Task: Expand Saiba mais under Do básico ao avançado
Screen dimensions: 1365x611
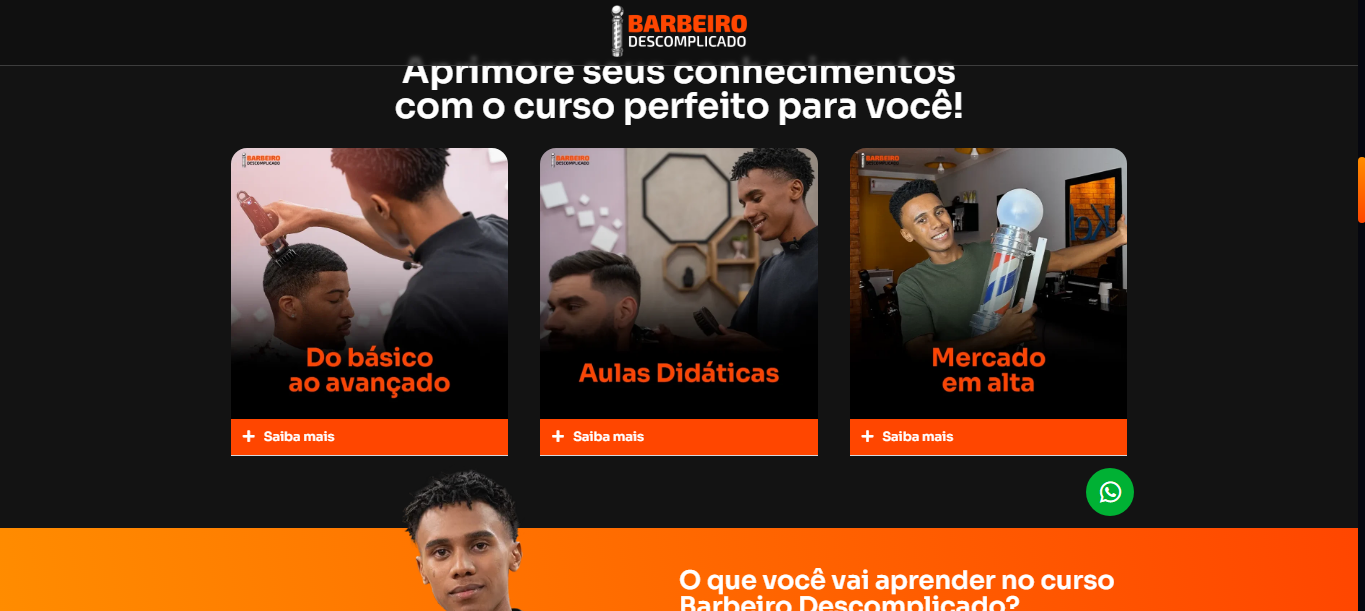Action: click(369, 437)
